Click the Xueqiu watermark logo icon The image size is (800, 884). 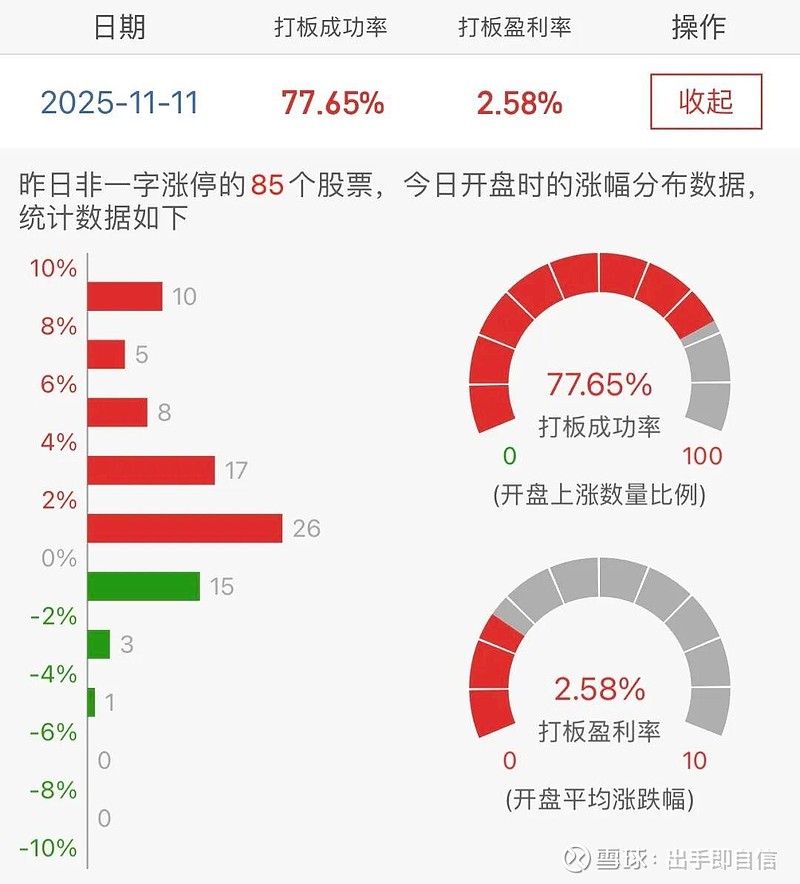(x=578, y=859)
